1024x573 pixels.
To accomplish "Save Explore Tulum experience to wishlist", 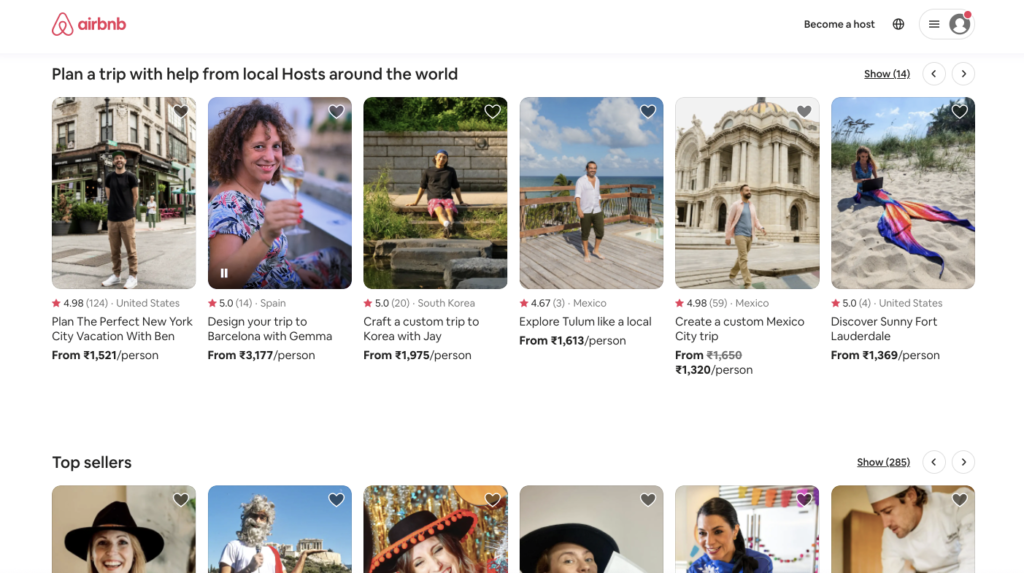I will pyautogui.click(x=648, y=112).
